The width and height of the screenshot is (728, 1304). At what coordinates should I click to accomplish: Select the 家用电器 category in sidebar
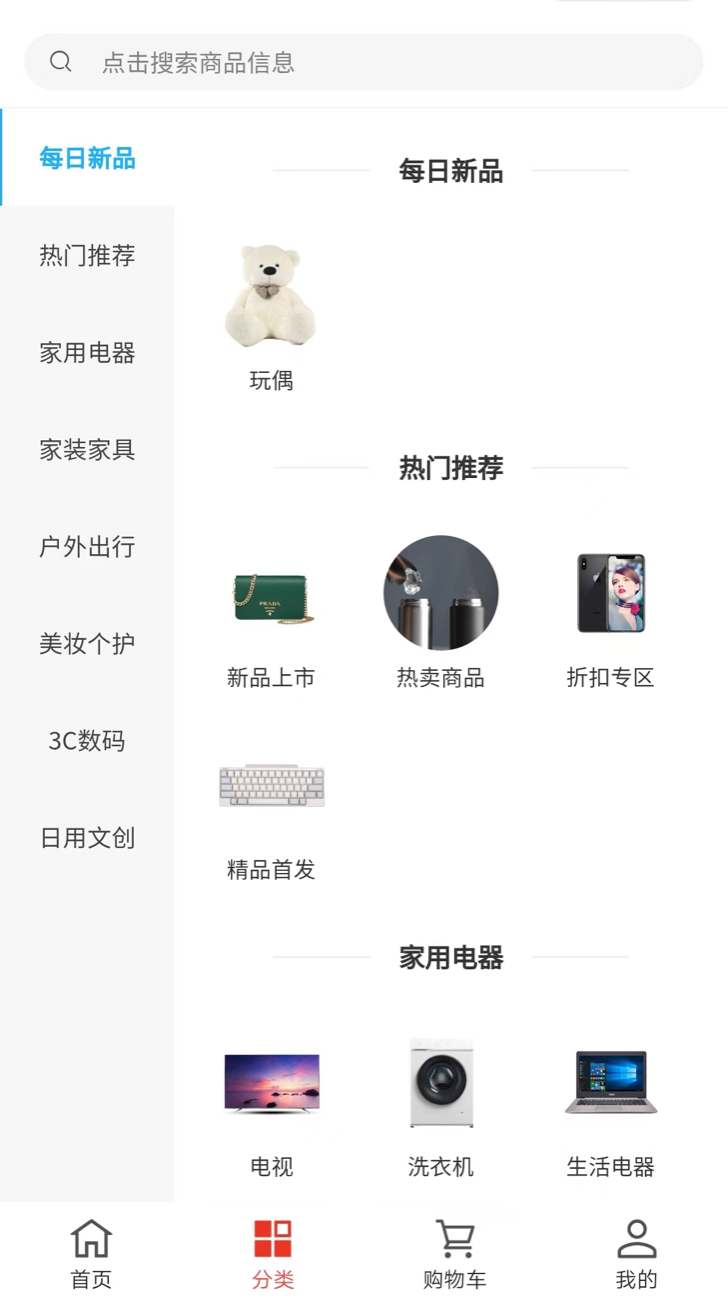87,352
